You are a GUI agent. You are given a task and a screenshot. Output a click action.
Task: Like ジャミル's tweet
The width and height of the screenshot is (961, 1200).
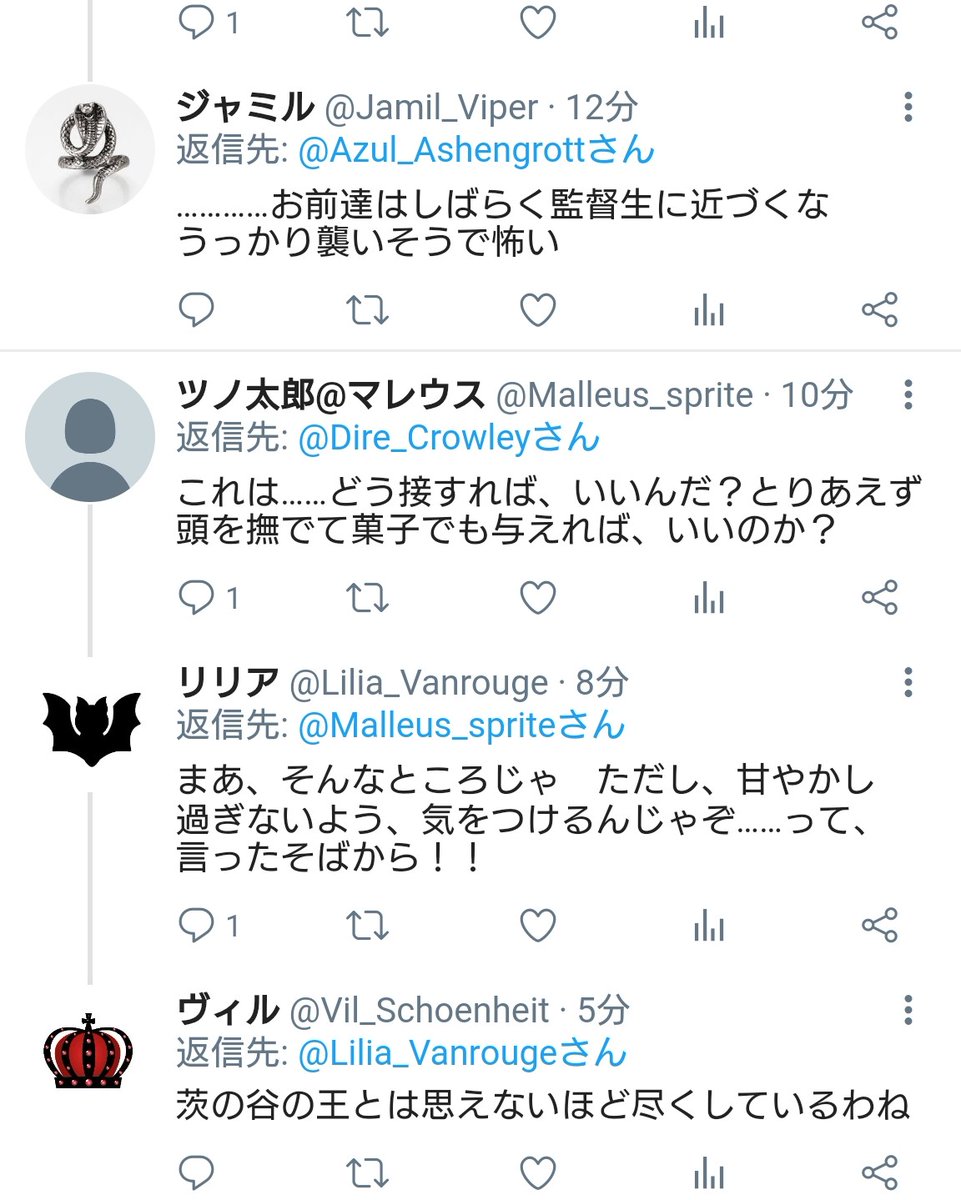click(538, 311)
